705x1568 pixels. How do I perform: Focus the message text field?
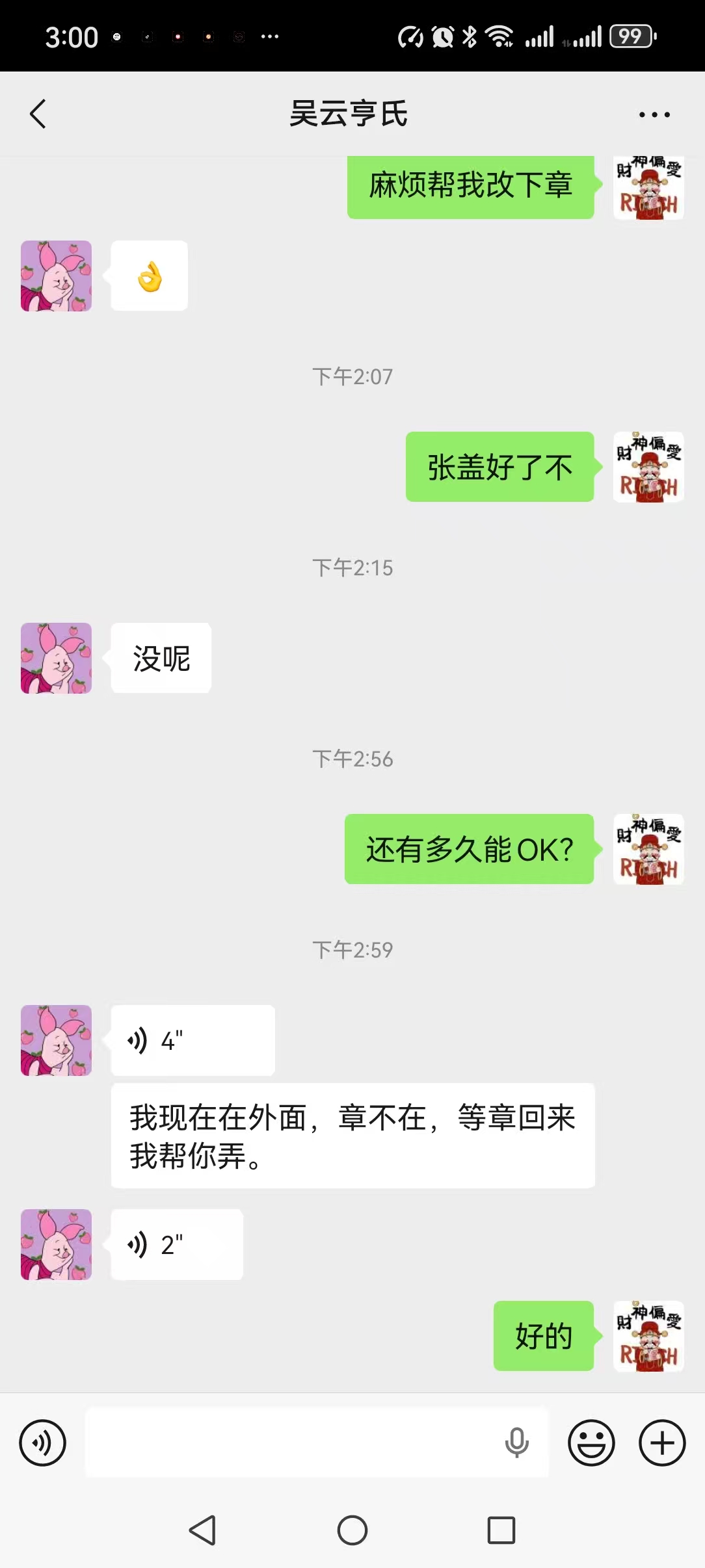[x=293, y=1443]
